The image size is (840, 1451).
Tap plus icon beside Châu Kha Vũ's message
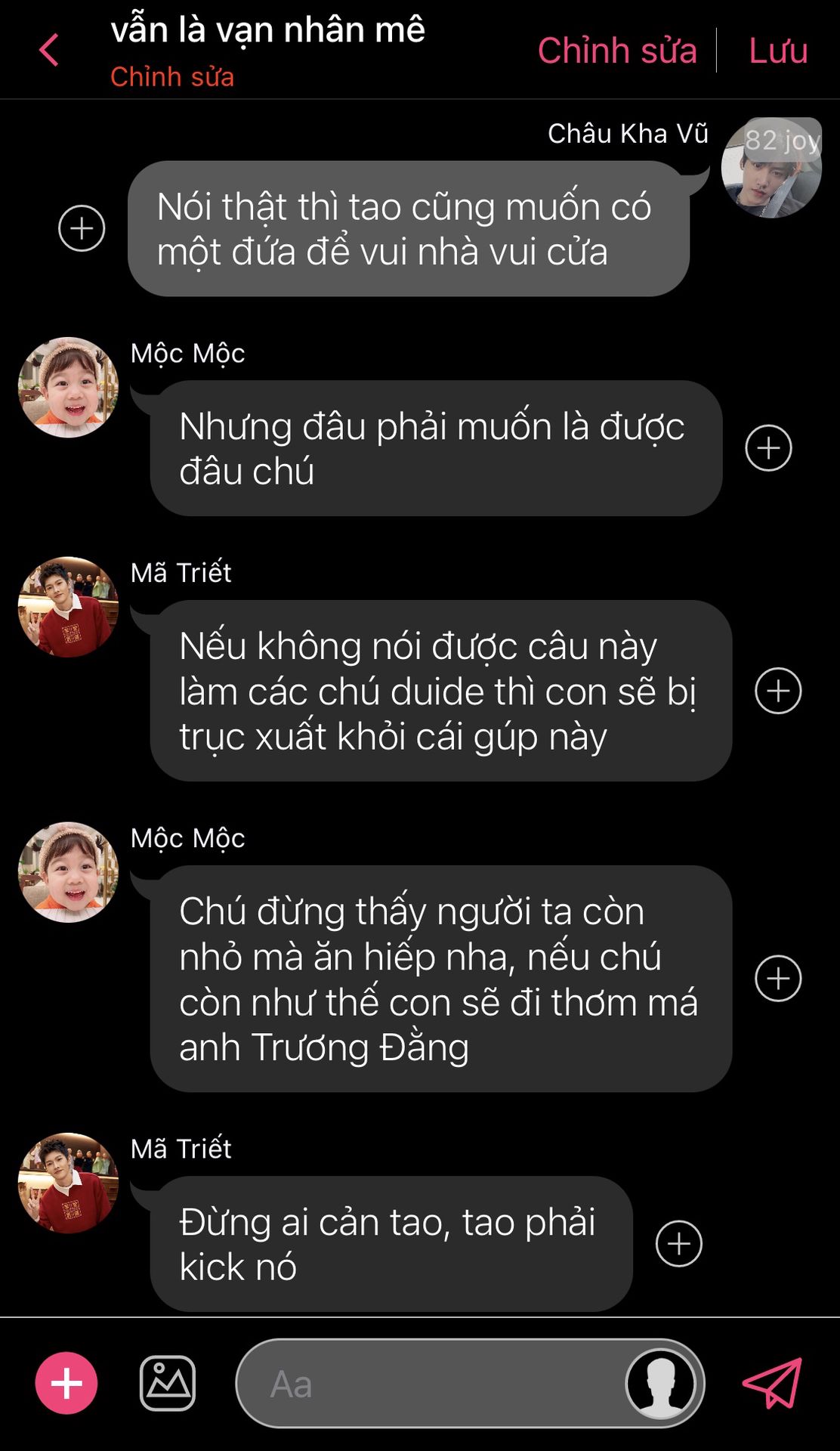(82, 228)
